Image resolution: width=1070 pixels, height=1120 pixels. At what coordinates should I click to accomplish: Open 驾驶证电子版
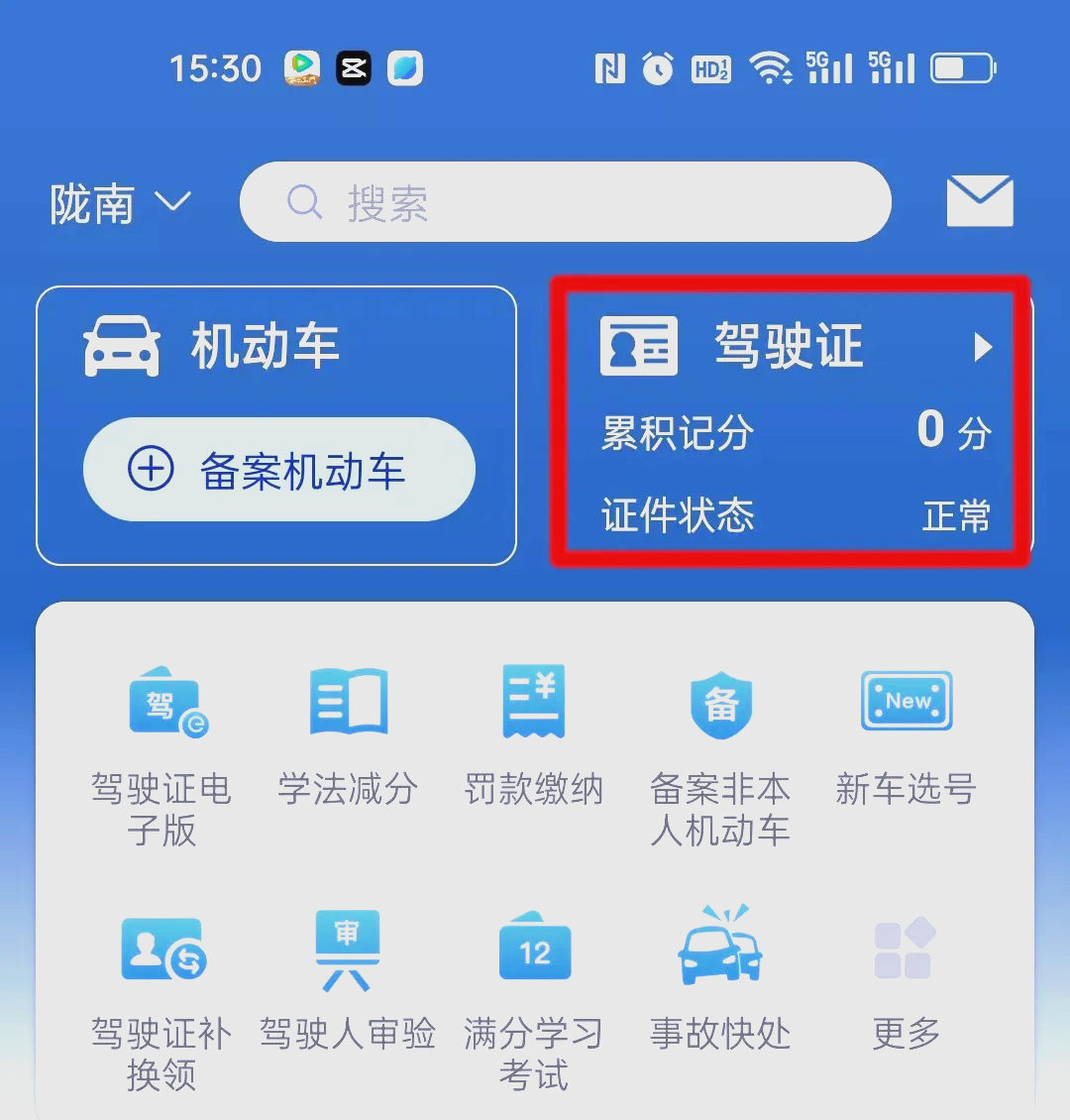162,755
